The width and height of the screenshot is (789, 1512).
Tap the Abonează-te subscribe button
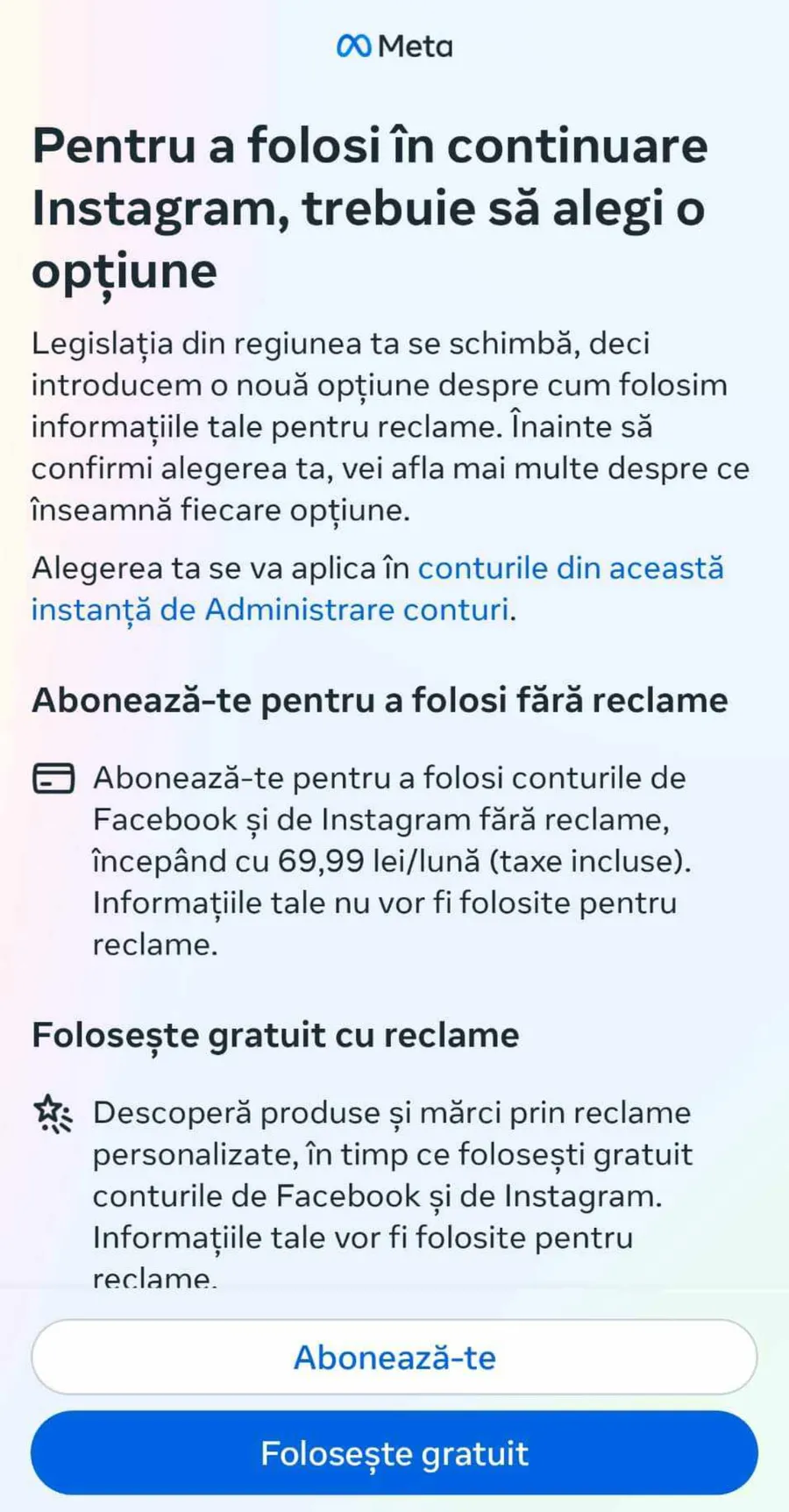[394, 1357]
